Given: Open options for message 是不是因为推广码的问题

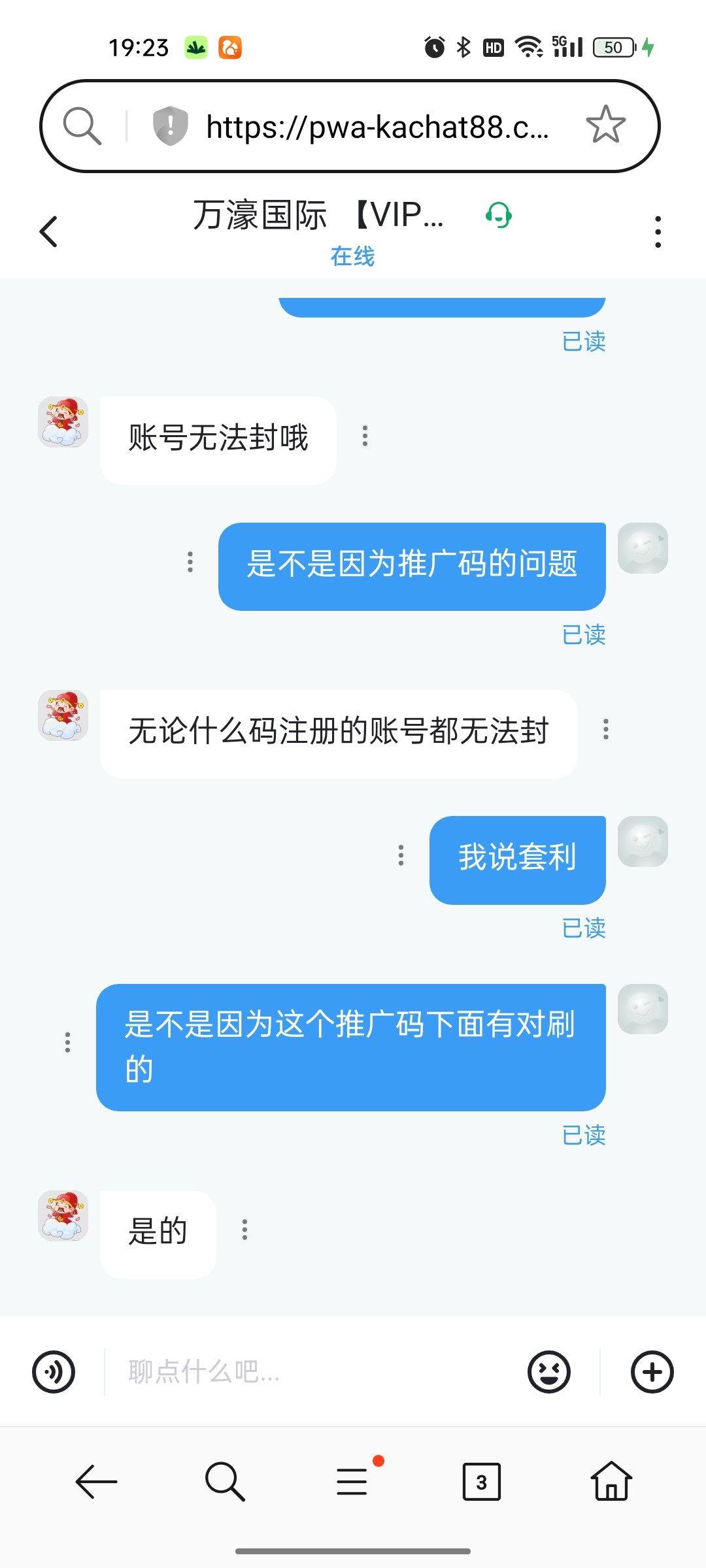Looking at the screenshot, I should (x=190, y=562).
